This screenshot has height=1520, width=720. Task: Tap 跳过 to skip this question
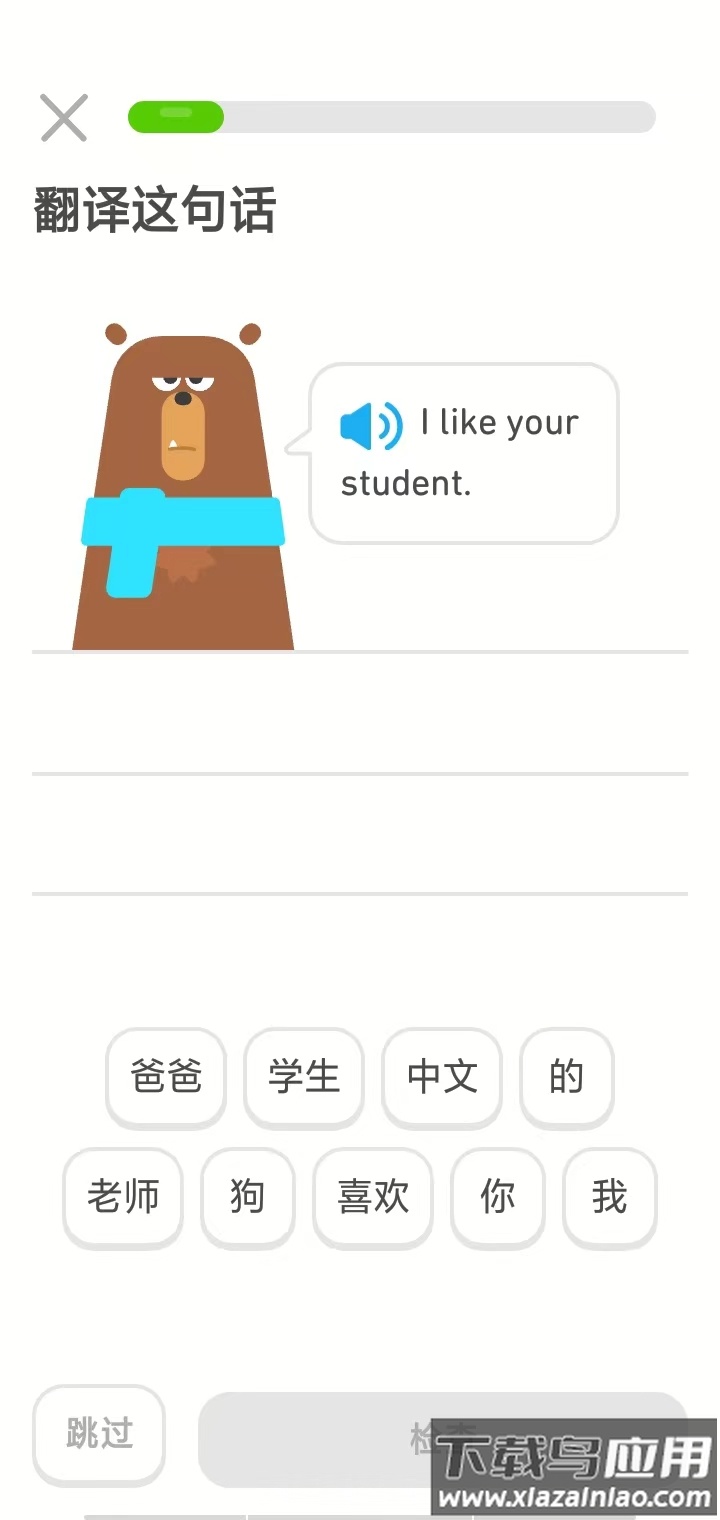(98, 1434)
